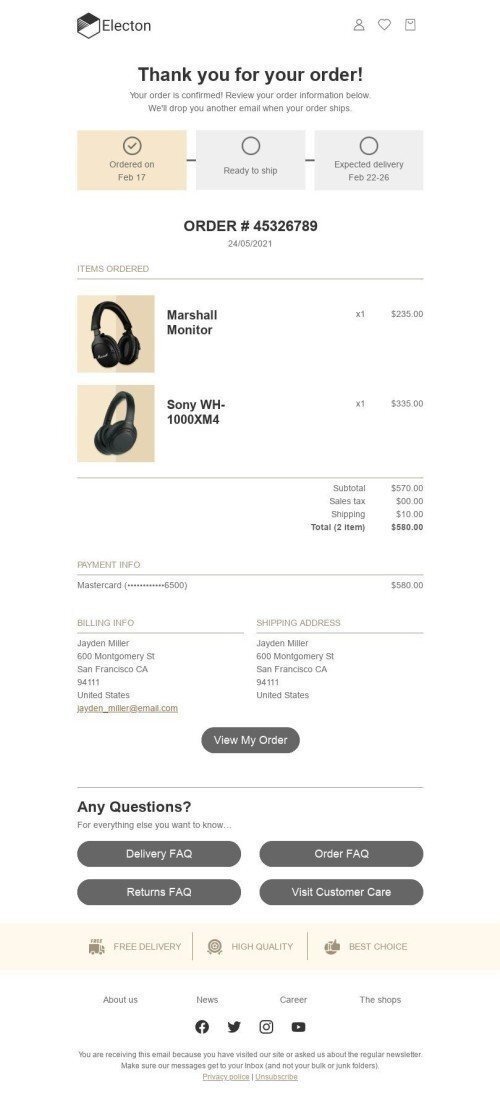Open the wishlist heart icon
The width and height of the screenshot is (500, 1093).
[x=384, y=25]
